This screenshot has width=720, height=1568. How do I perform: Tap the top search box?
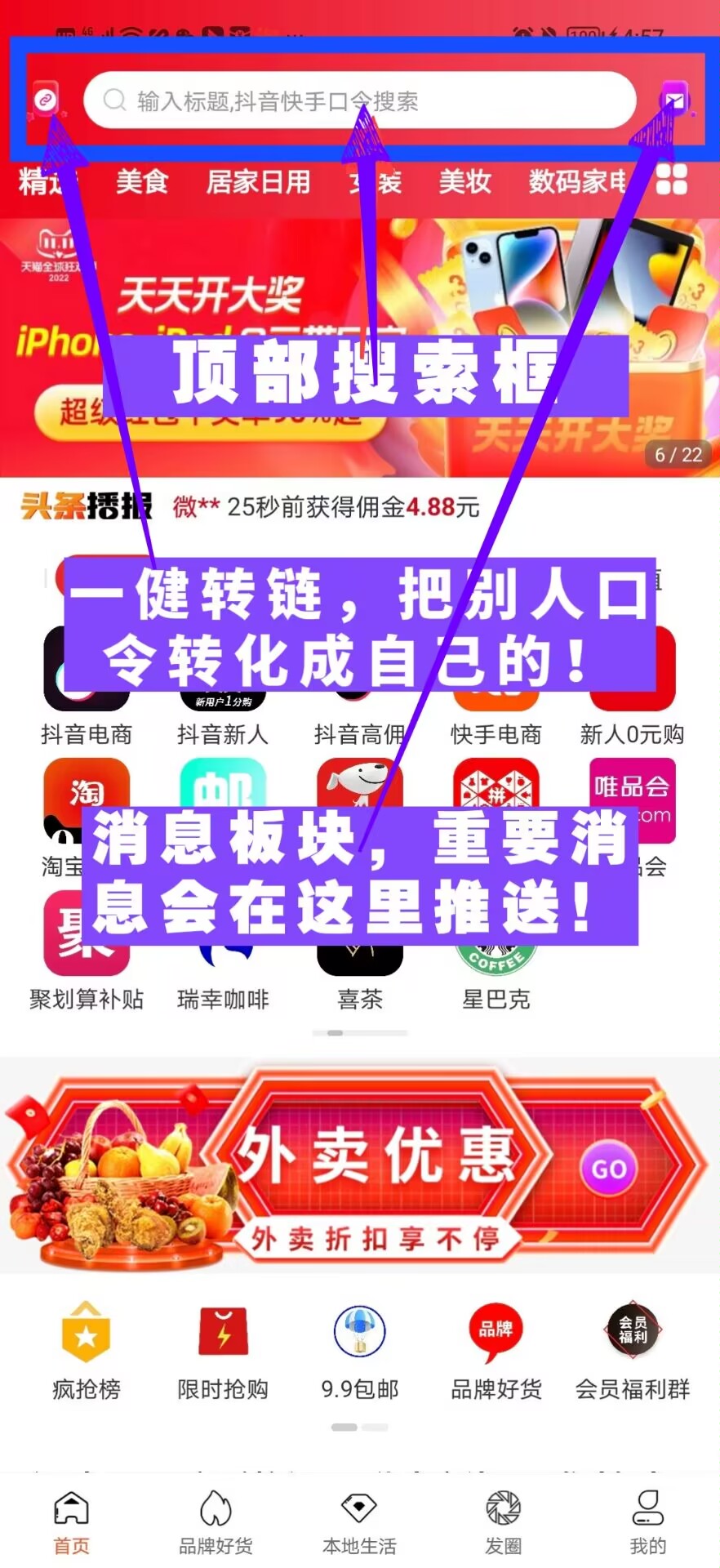[359, 100]
